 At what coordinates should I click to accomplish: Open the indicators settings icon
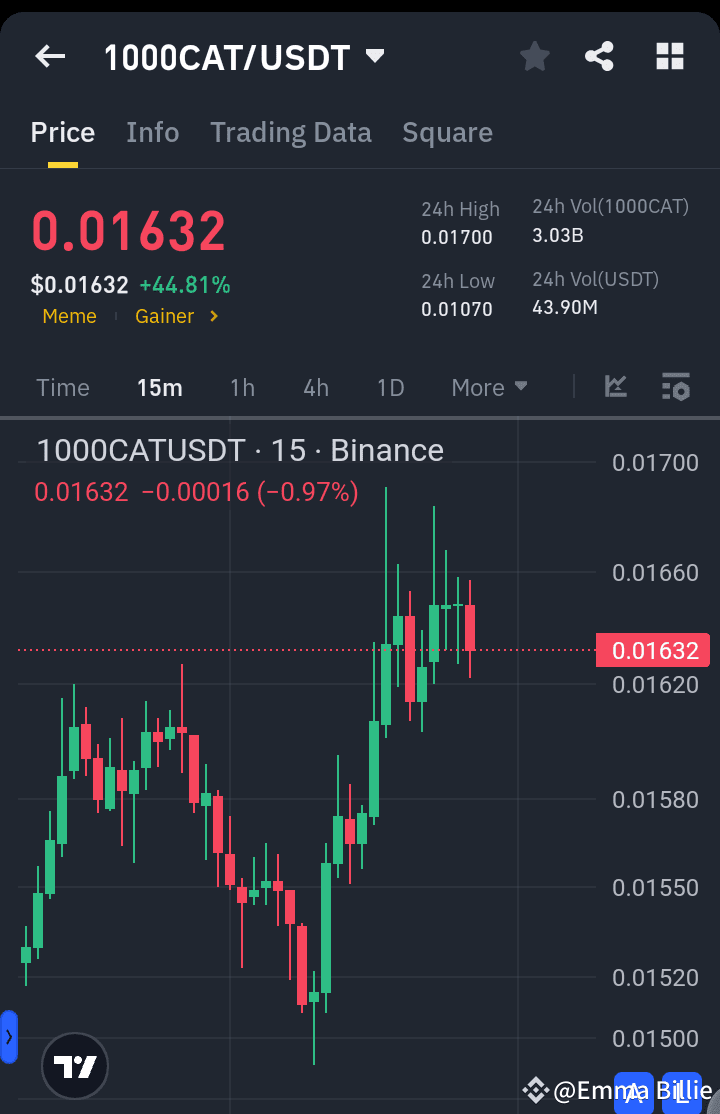tap(676, 387)
